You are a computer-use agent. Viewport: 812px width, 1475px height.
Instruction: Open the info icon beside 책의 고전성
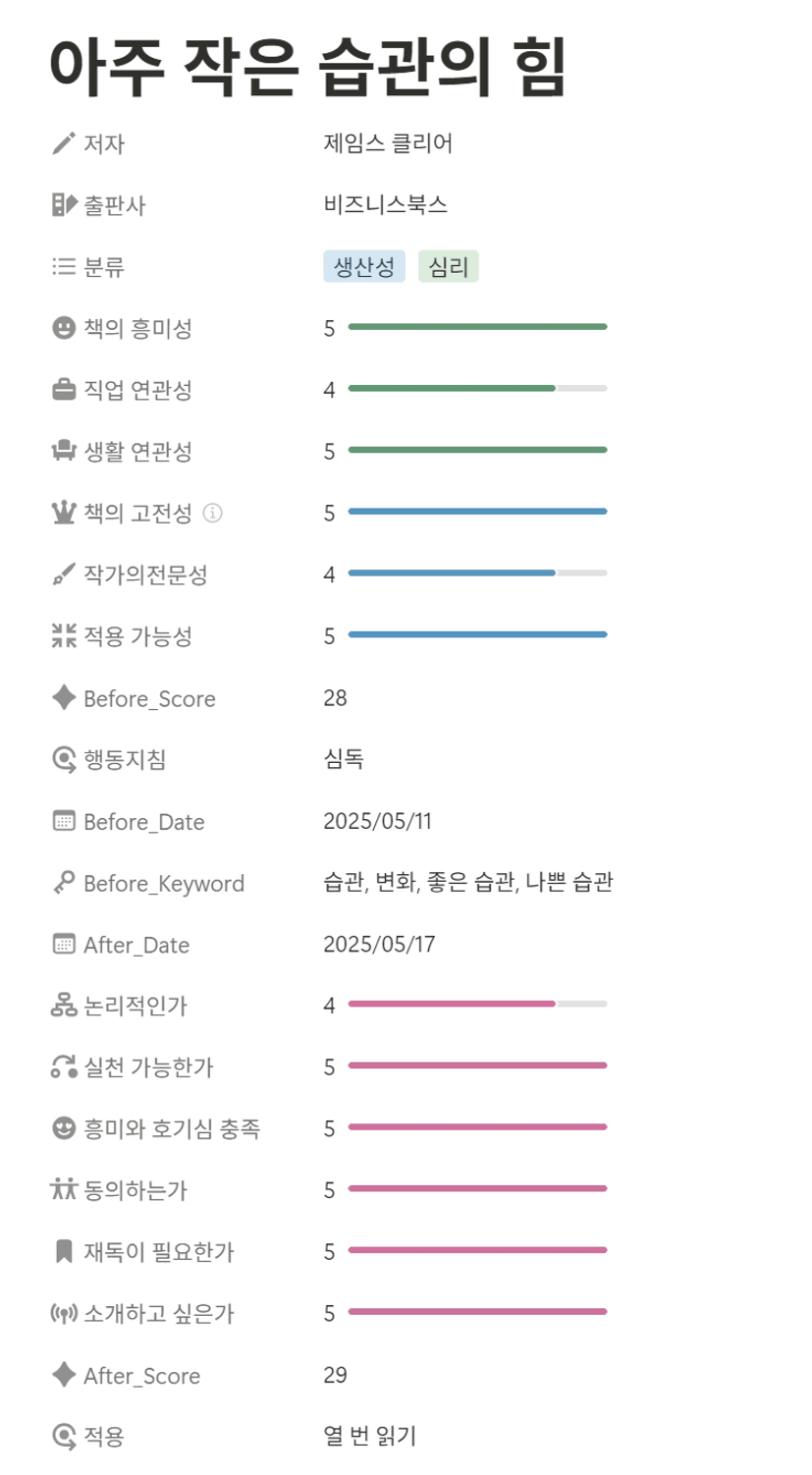(x=212, y=513)
